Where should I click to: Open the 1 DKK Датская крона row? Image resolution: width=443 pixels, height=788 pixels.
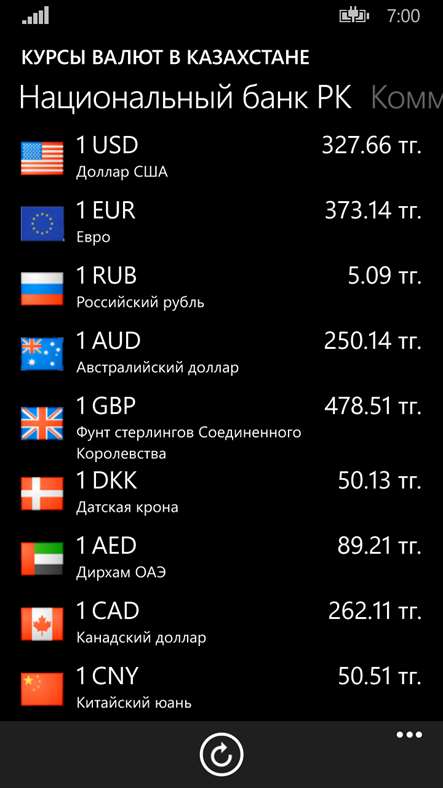(x=222, y=494)
